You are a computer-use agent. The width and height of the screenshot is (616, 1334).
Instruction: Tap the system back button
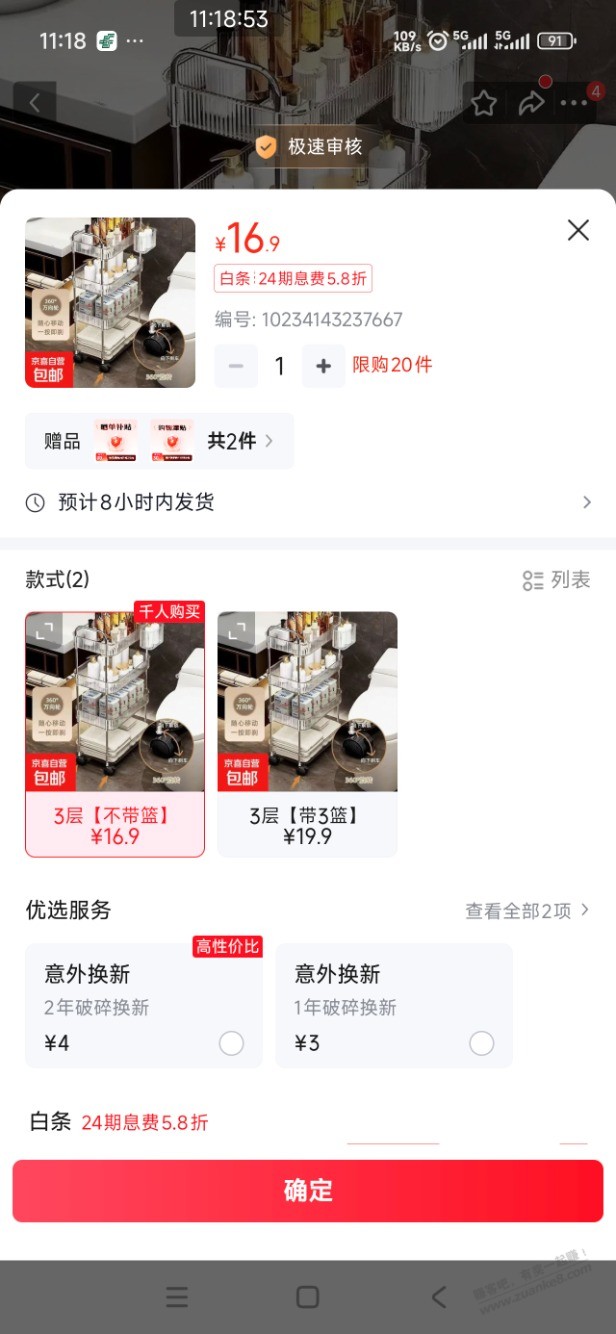pos(438,1297)
